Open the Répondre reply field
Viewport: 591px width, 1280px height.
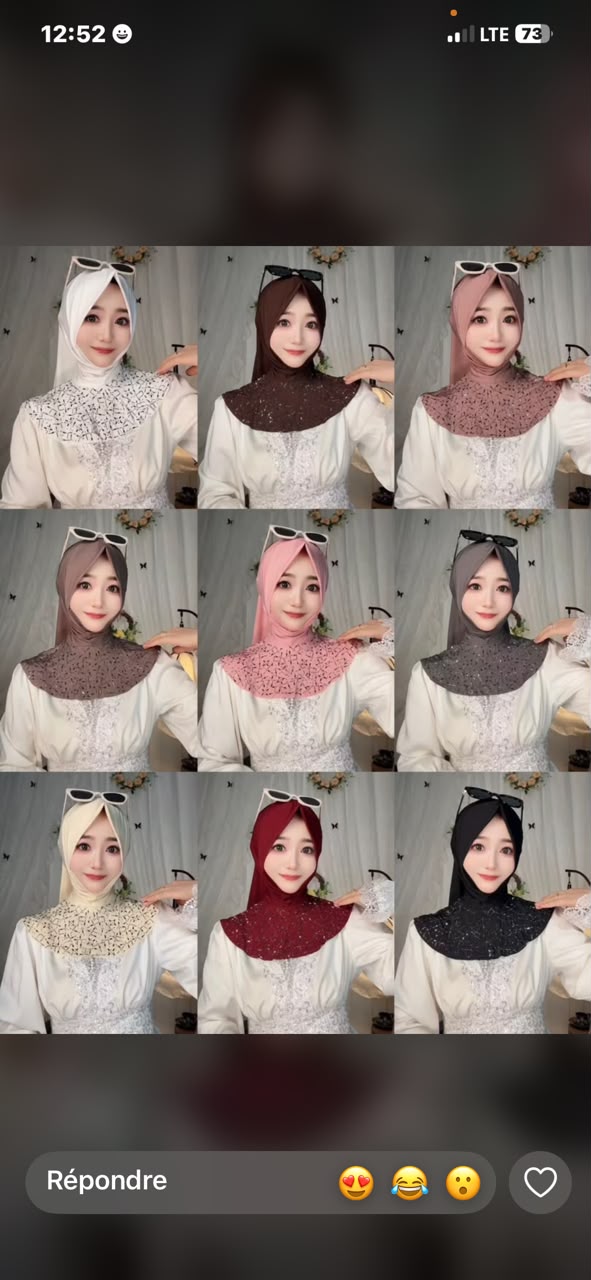[x=260, y=1182]
